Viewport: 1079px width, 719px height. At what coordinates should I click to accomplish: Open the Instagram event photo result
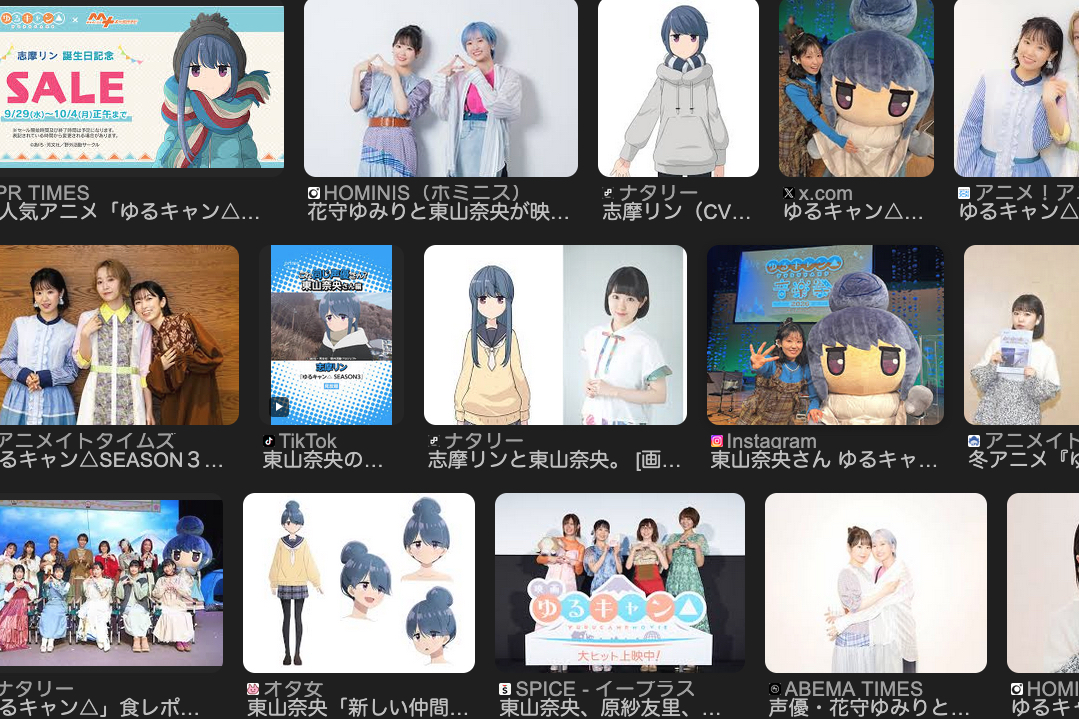tap(825, 335)
